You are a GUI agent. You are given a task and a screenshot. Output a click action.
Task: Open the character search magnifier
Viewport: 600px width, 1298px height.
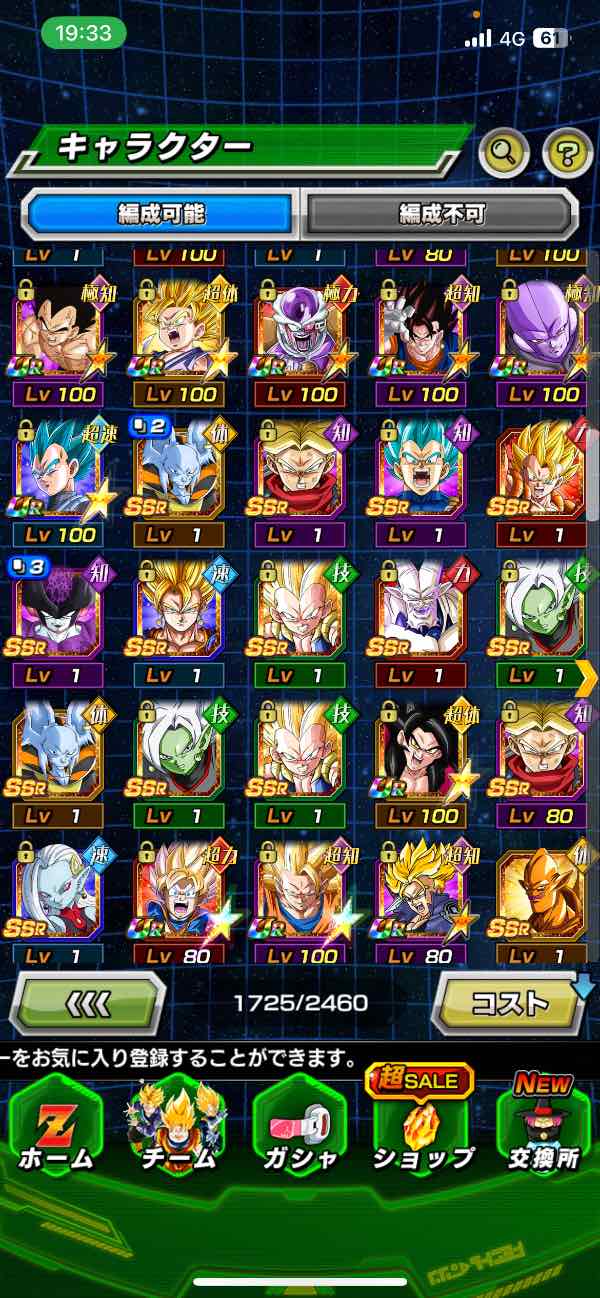click(x=504, y=153)
